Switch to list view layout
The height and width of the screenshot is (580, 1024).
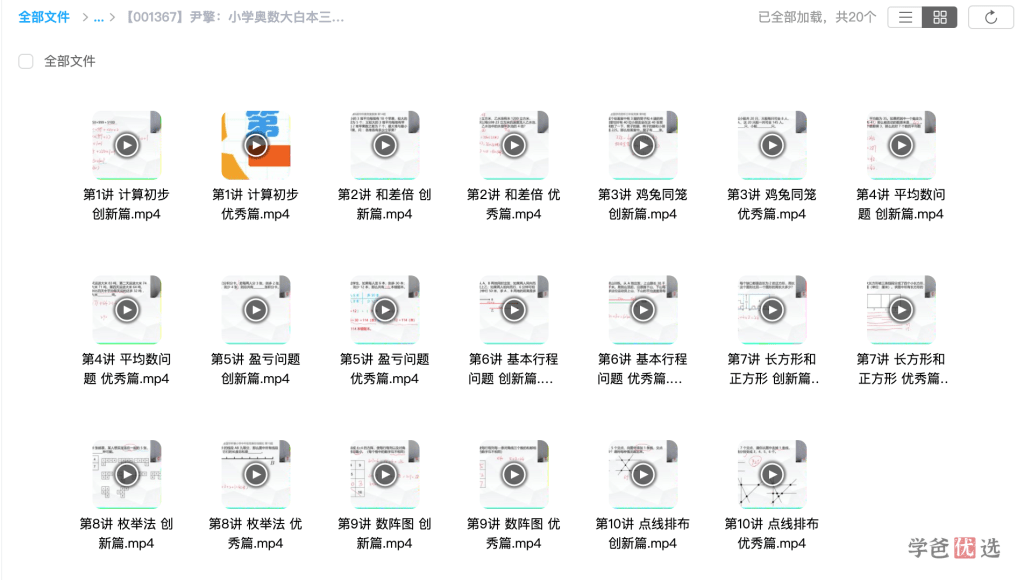pyautogui.click(x=904, y=17)
